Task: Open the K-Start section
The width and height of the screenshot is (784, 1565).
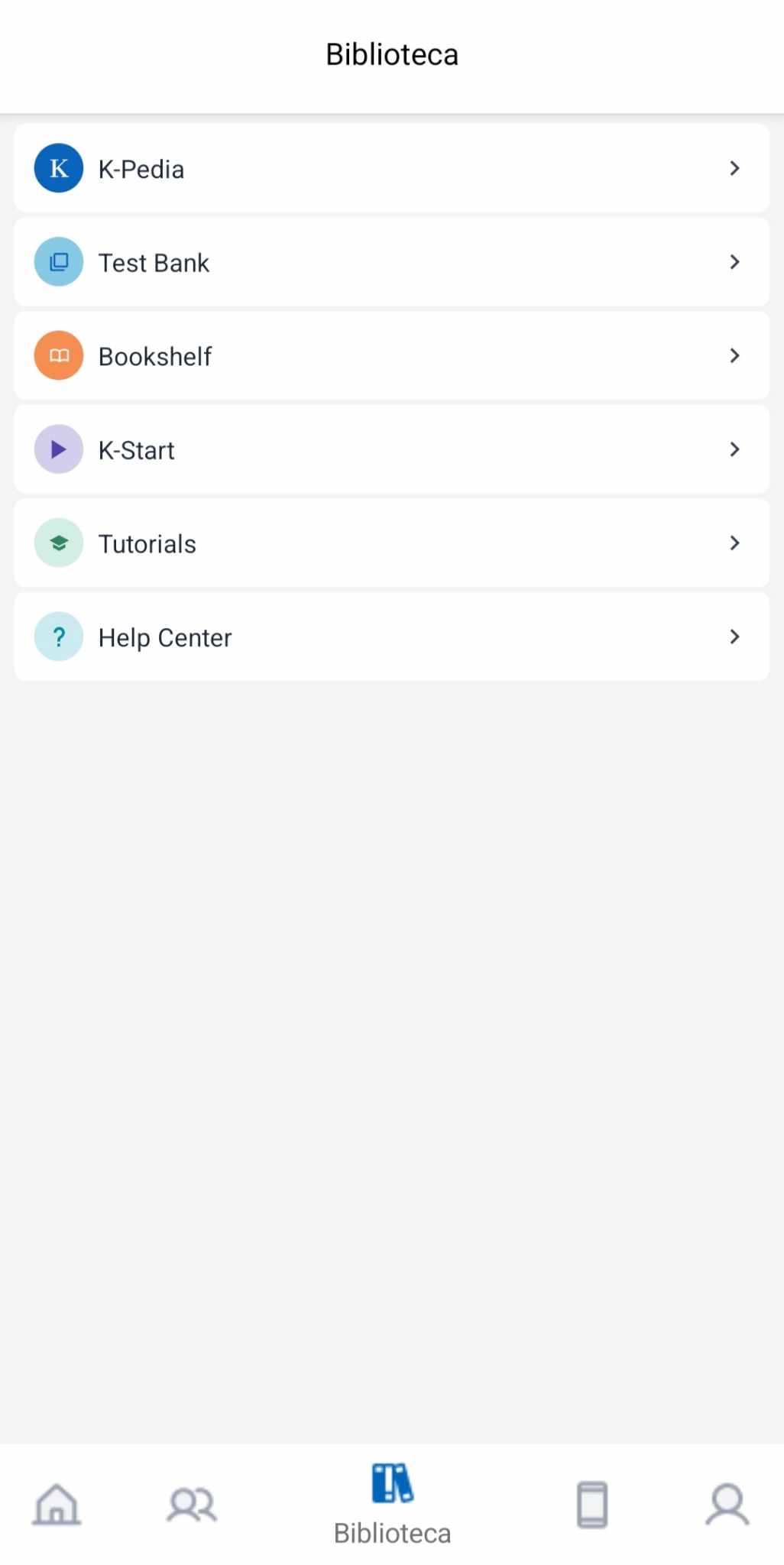Action: 391,449
